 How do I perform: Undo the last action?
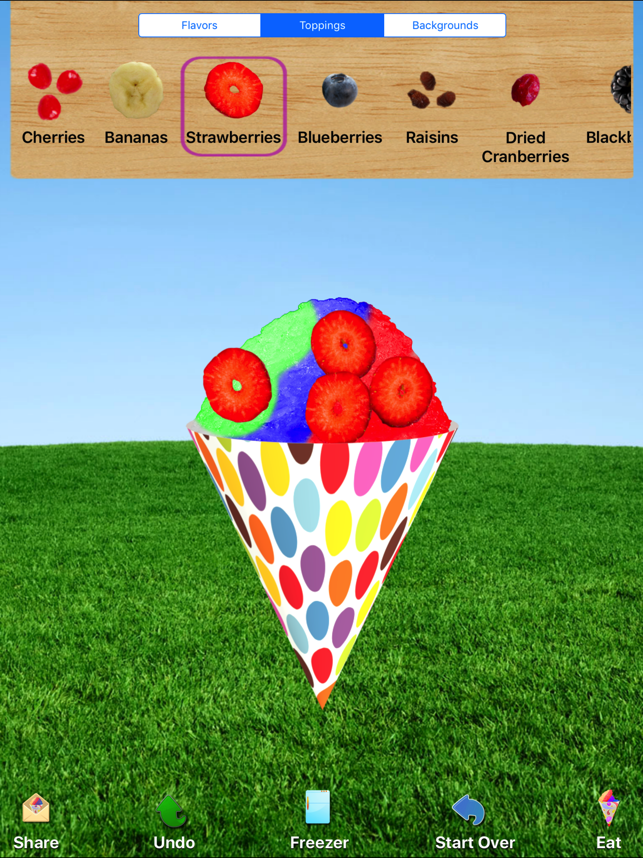point(174,822)
